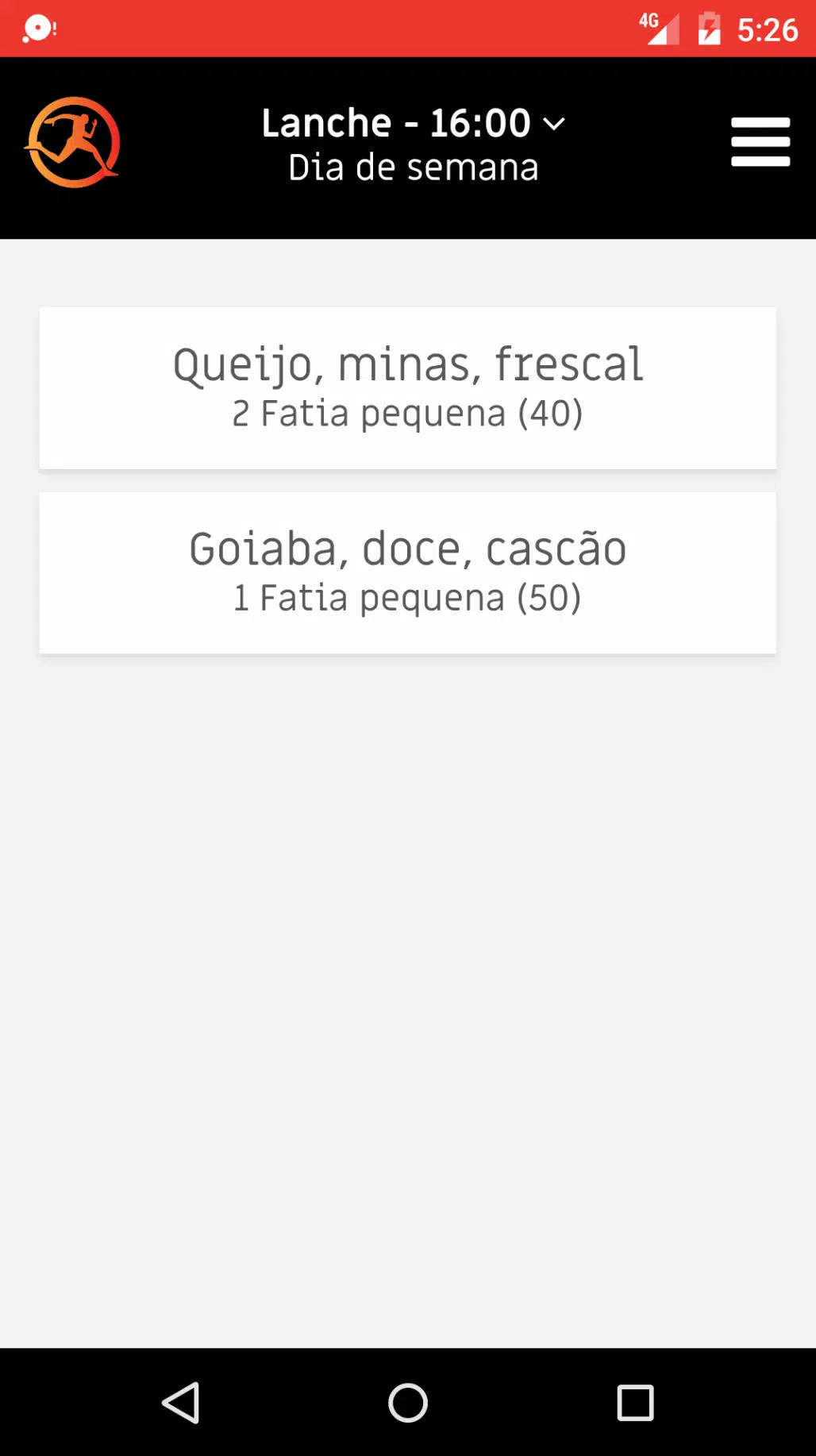Open the hamburger menu

click(760, 142)
